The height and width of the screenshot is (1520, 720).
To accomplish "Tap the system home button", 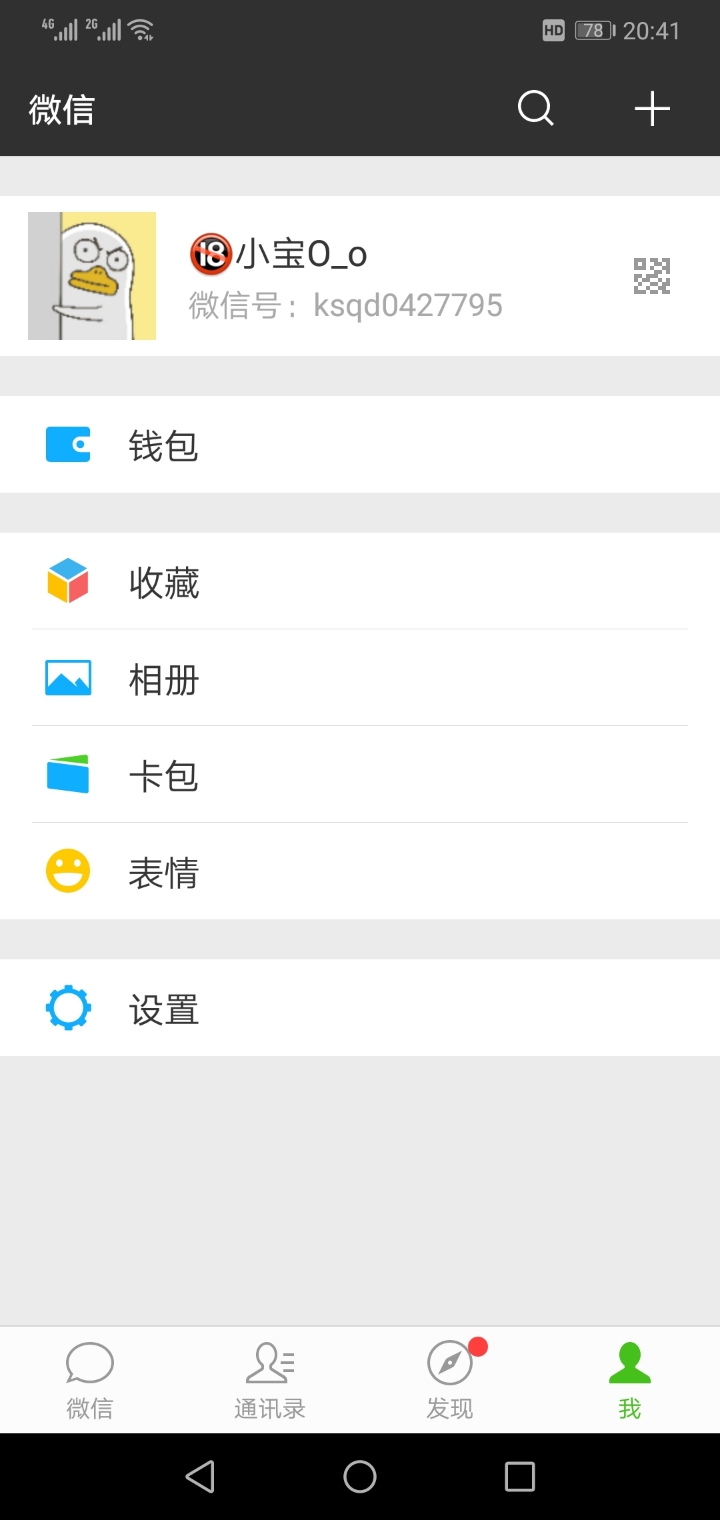I will 360,1476.
